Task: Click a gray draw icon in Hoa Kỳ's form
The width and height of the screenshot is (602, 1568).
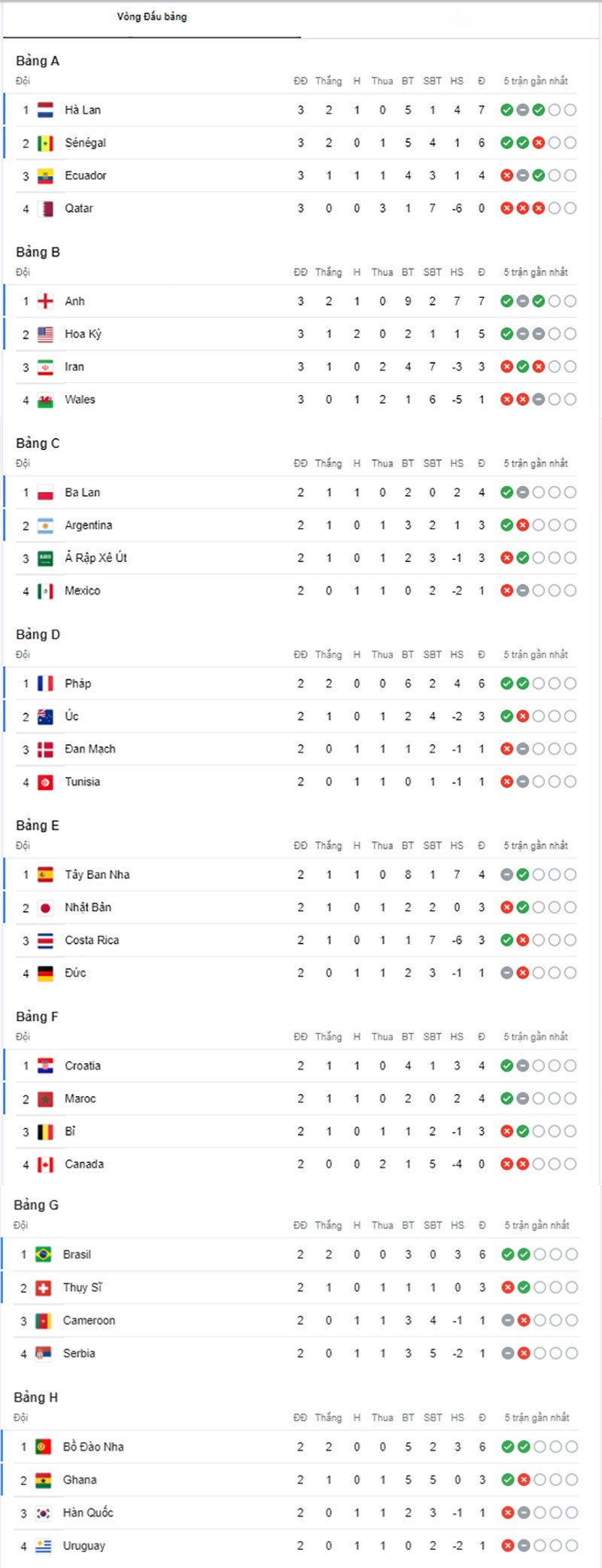Action: pyautogui.click(x=523, y=334)
